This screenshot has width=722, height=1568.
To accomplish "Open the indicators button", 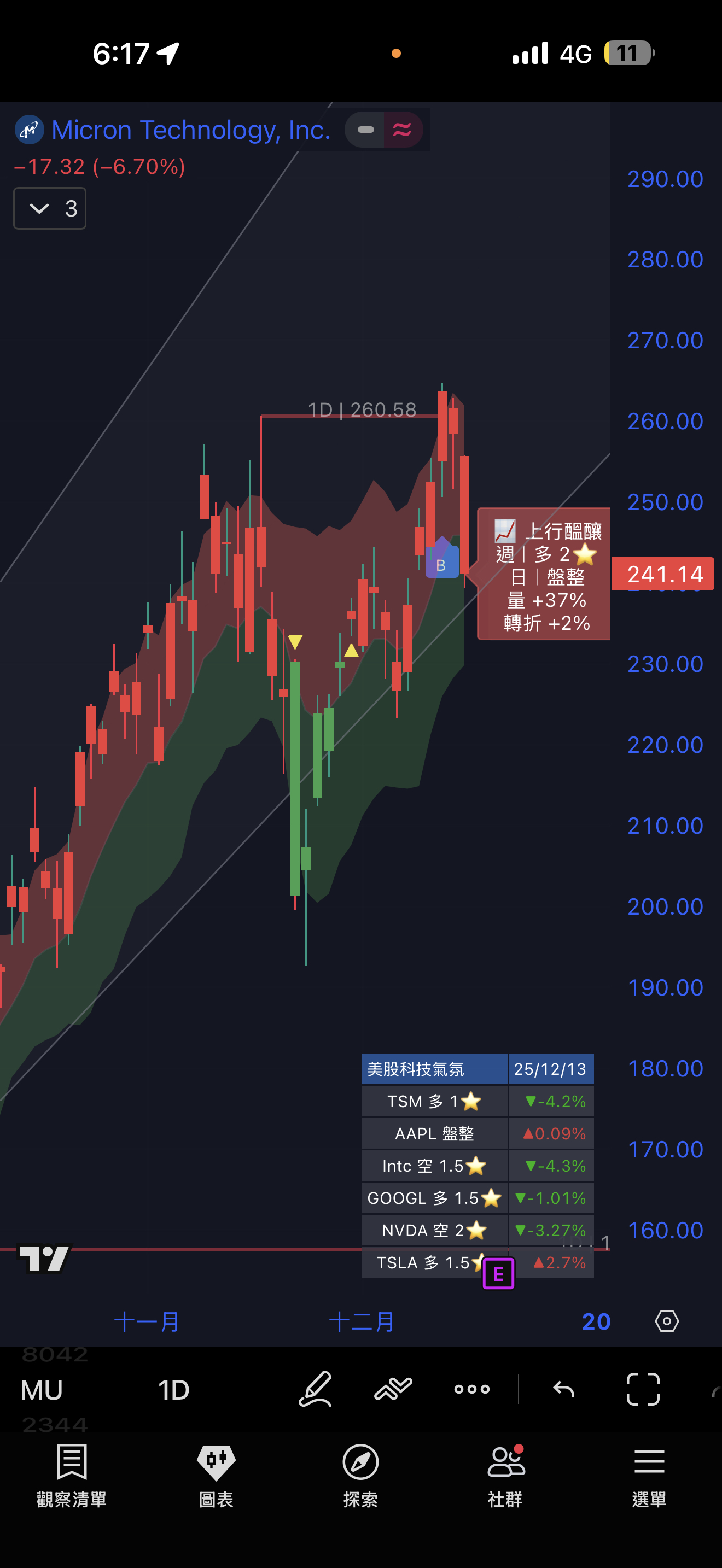I will [x=393, y=1389].
